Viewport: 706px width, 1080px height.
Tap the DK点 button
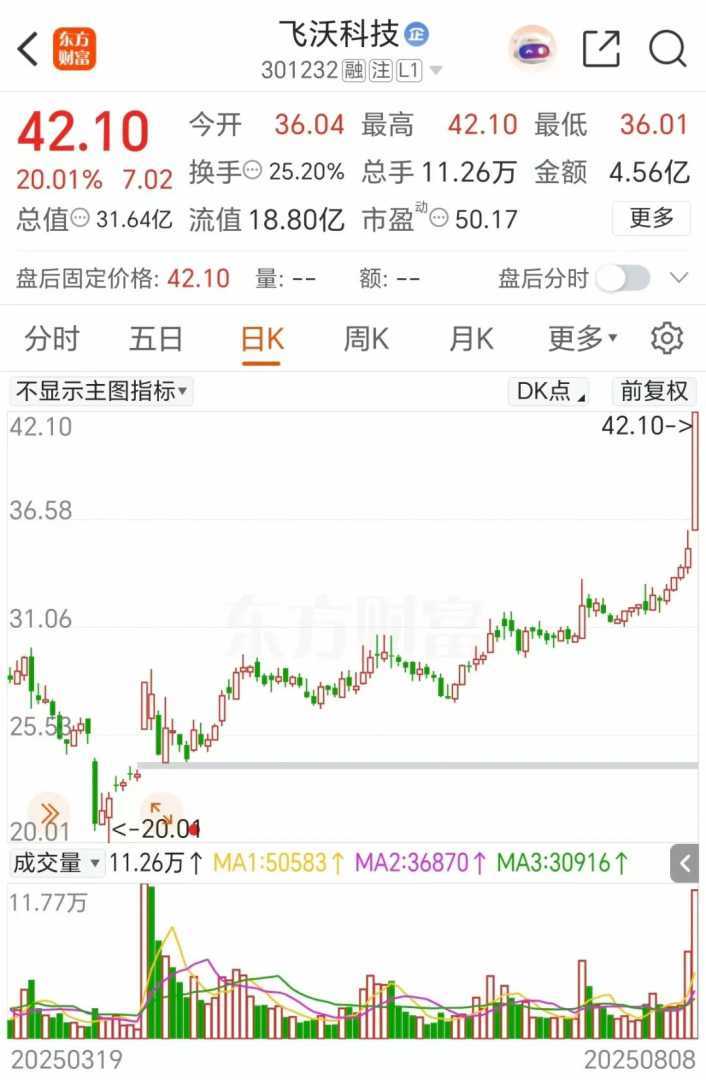click(x=550, y=391)
